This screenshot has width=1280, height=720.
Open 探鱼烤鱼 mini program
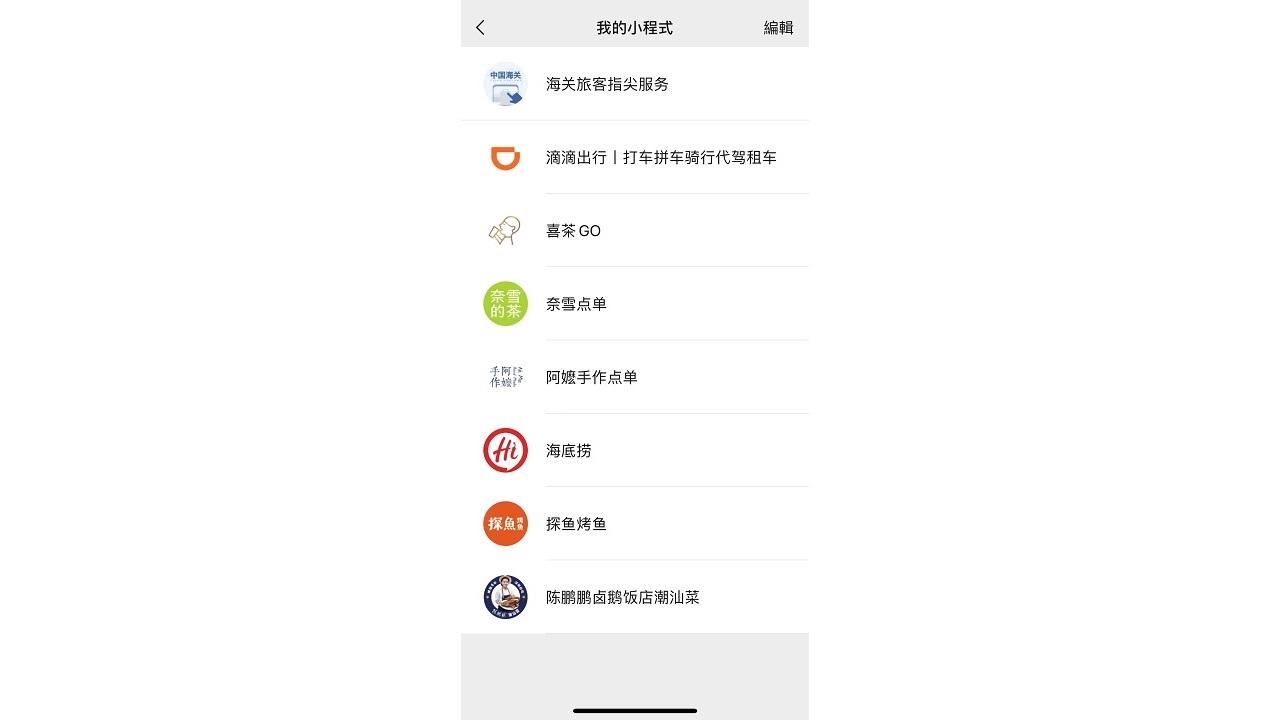tap(576, 524)
